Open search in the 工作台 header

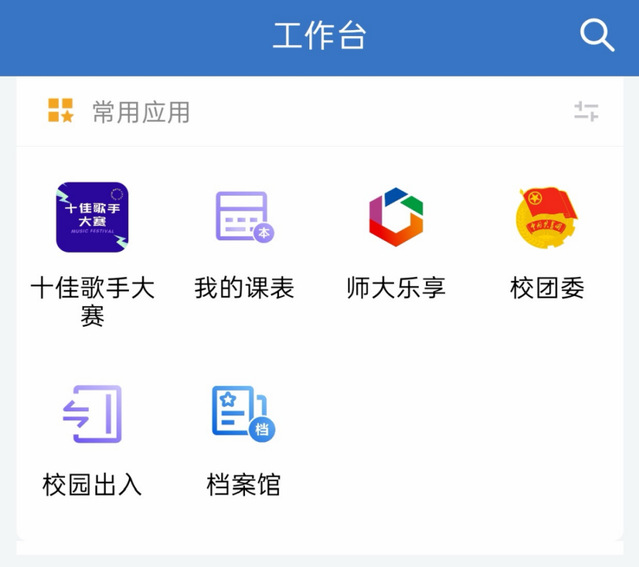pos(597,36)
